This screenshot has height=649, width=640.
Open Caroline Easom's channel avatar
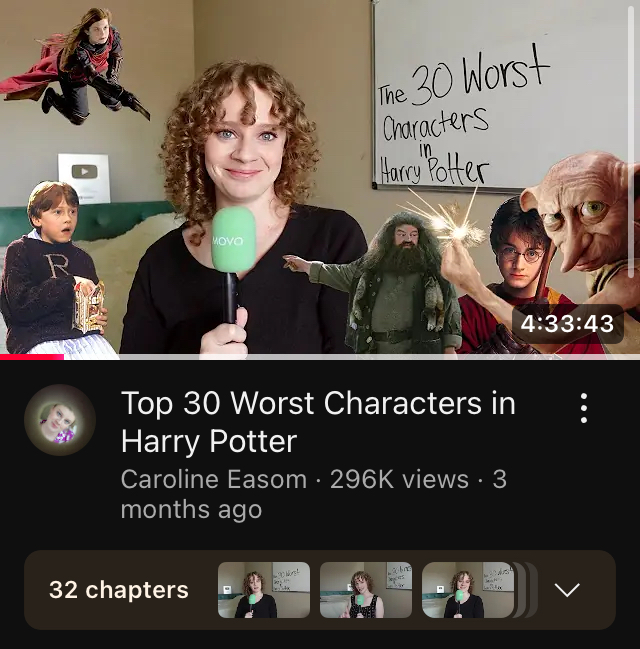pyautogui.click(x=60, y=420)
